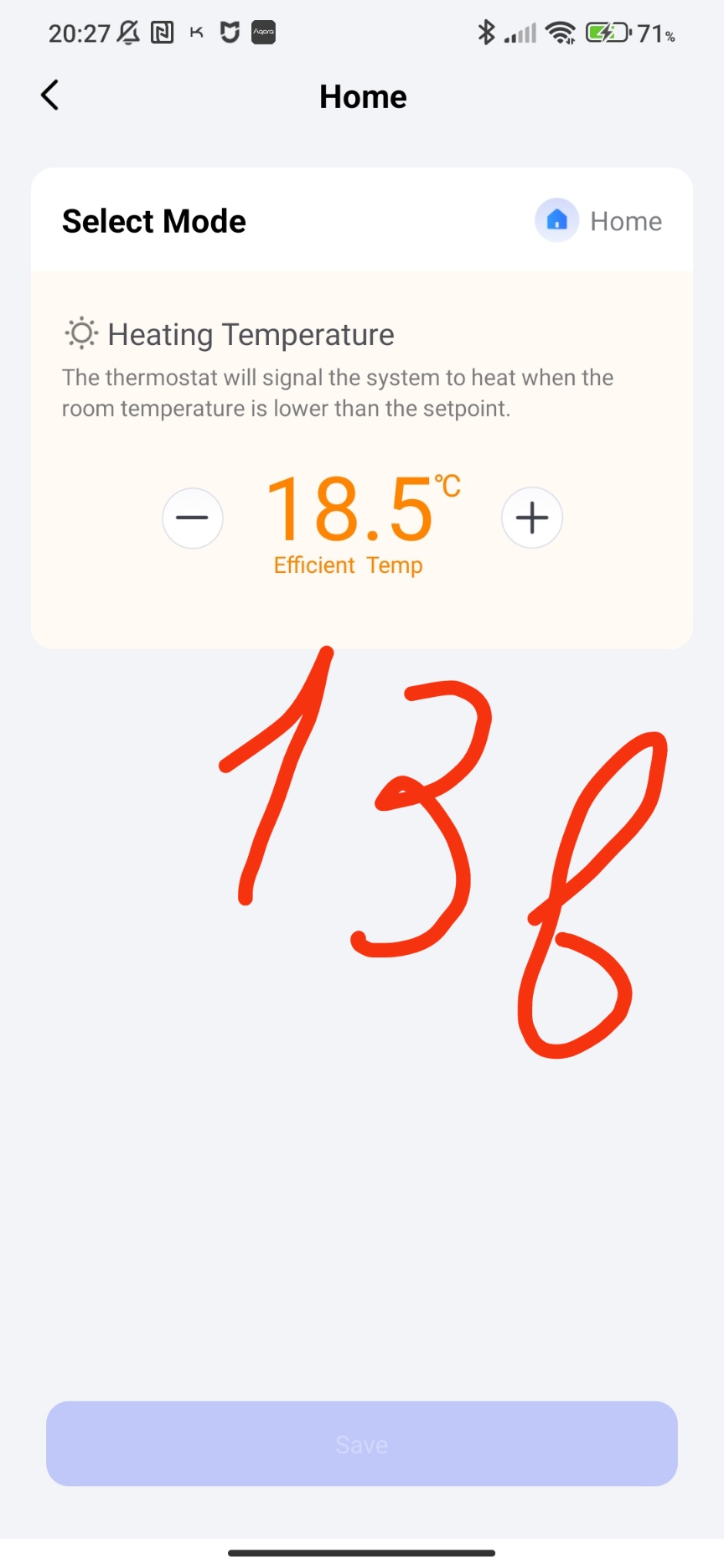Go back from the Home screen

[x=50, y=95]
